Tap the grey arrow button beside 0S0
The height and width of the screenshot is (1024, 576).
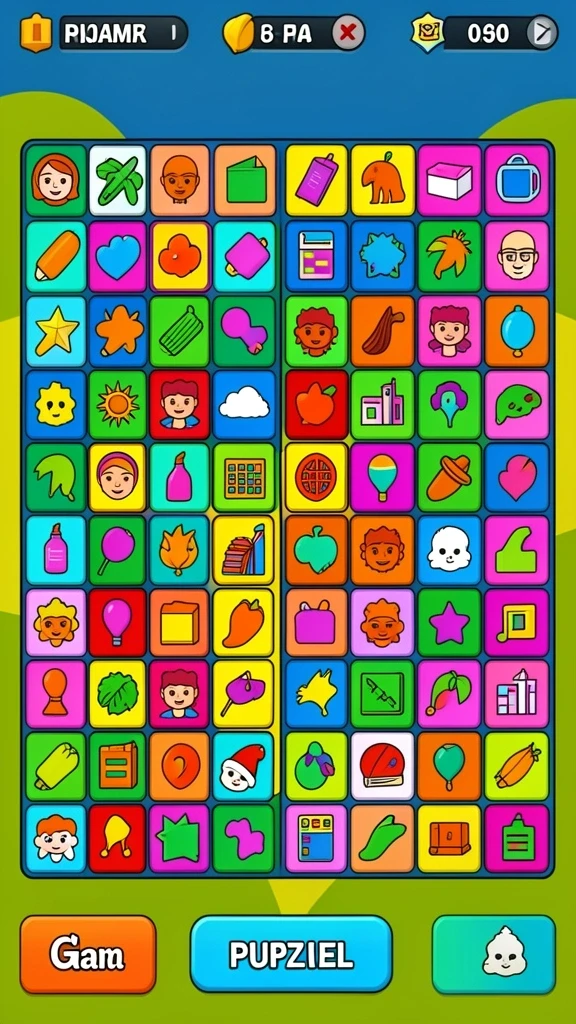point(543,33)
